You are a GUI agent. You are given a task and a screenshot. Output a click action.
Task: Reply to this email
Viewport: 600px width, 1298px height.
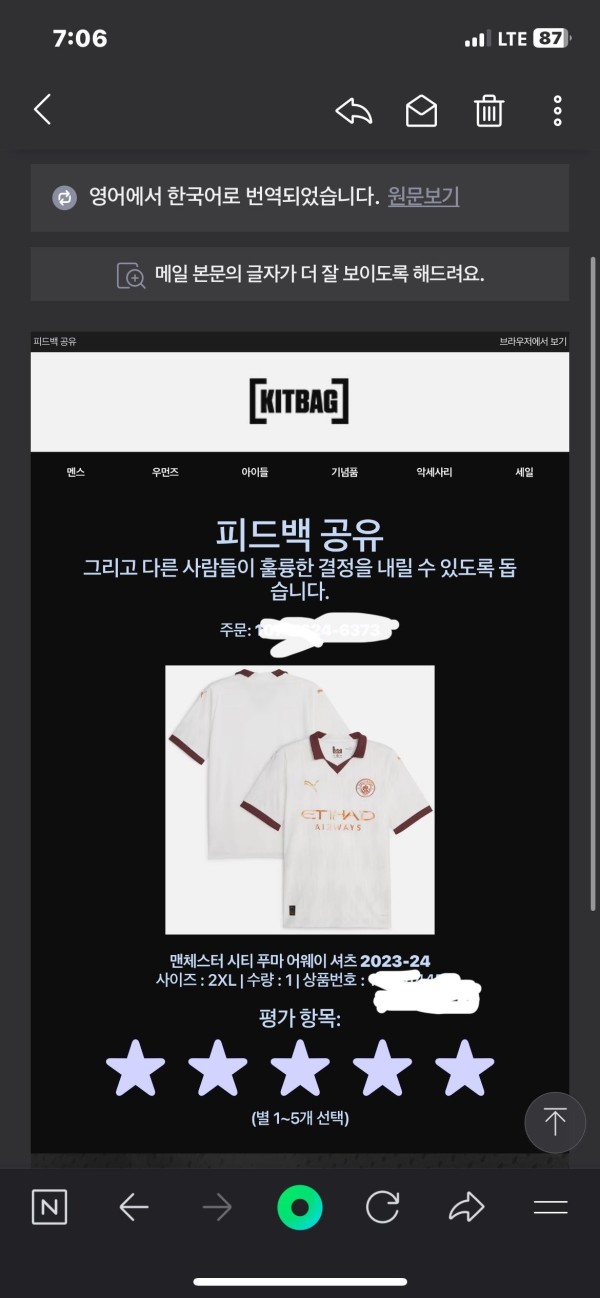point(354,110)
